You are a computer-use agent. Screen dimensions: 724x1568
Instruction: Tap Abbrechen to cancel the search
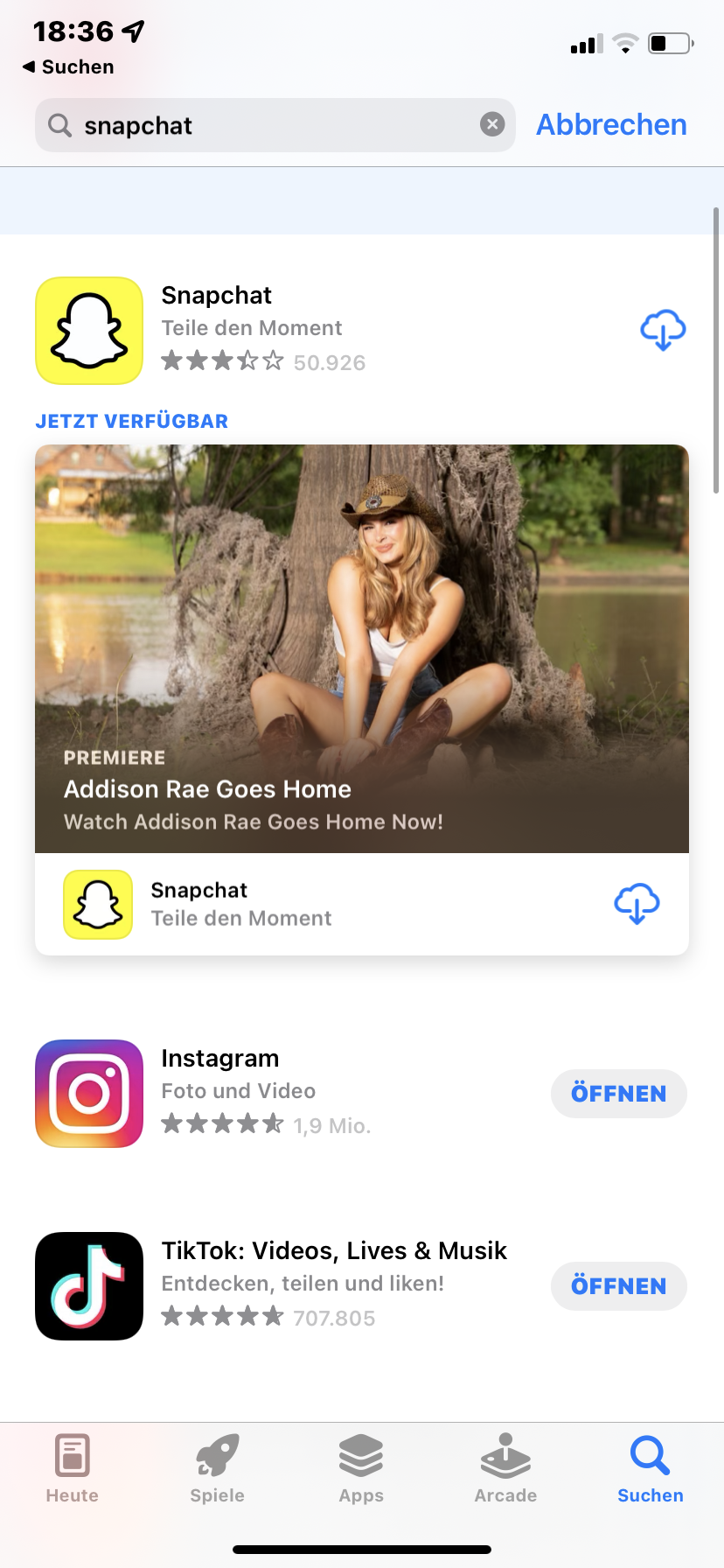(611, 124)
